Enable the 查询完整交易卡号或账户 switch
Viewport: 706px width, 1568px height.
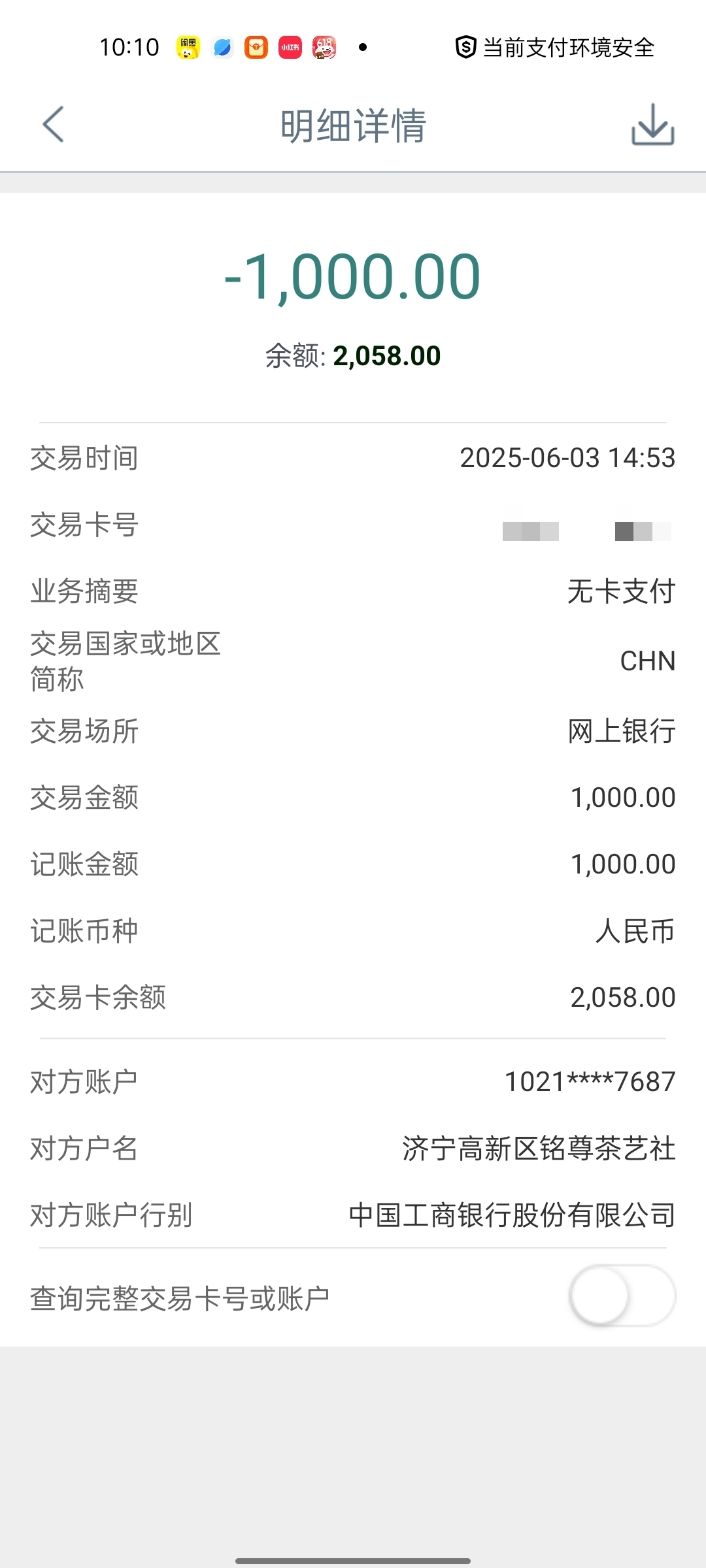pos(622,1296)
